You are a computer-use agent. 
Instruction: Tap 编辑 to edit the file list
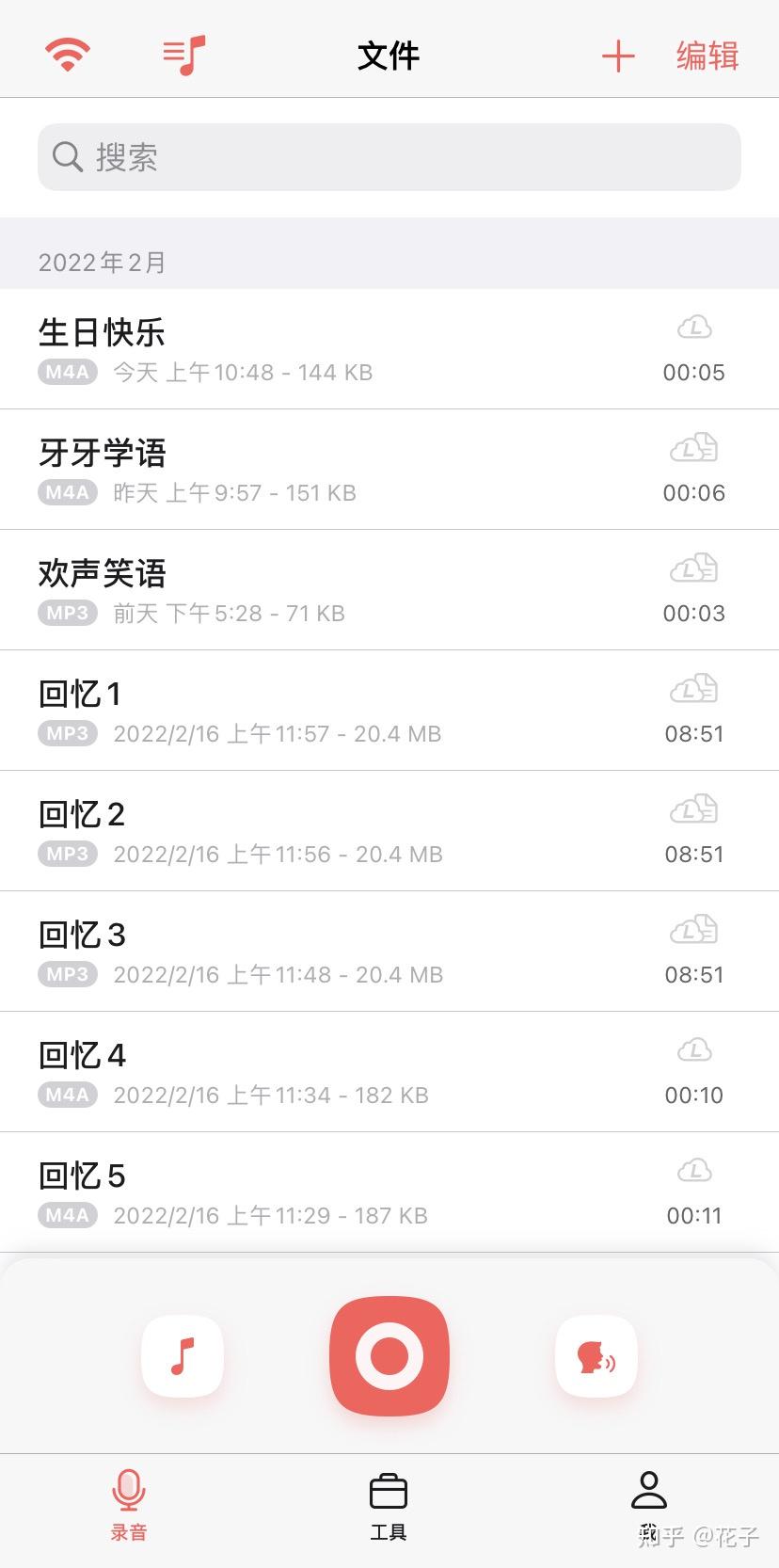707,56
